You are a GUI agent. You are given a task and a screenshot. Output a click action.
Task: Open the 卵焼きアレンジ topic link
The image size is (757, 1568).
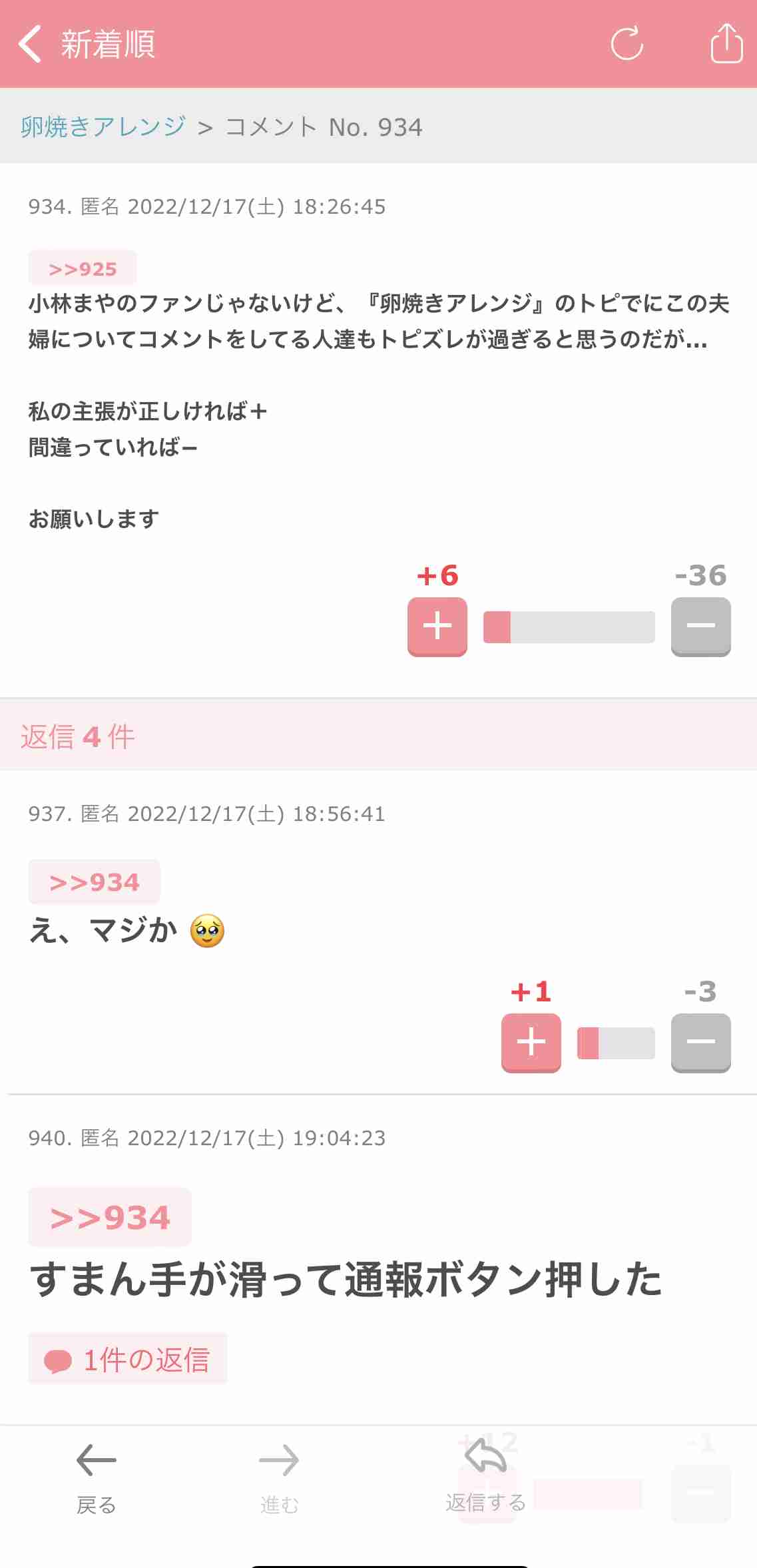[103, 127]
